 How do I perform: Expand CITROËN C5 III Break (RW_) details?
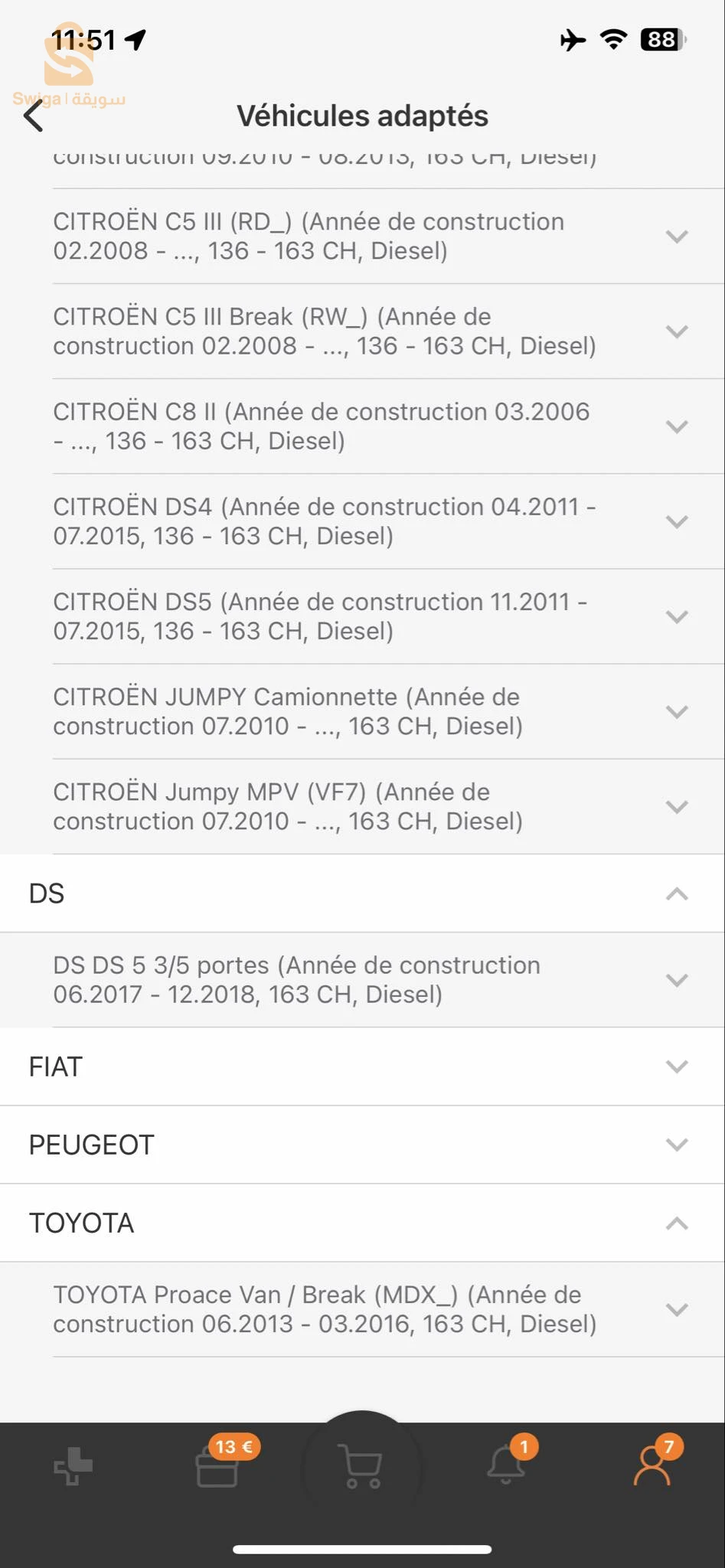[362, 332]
